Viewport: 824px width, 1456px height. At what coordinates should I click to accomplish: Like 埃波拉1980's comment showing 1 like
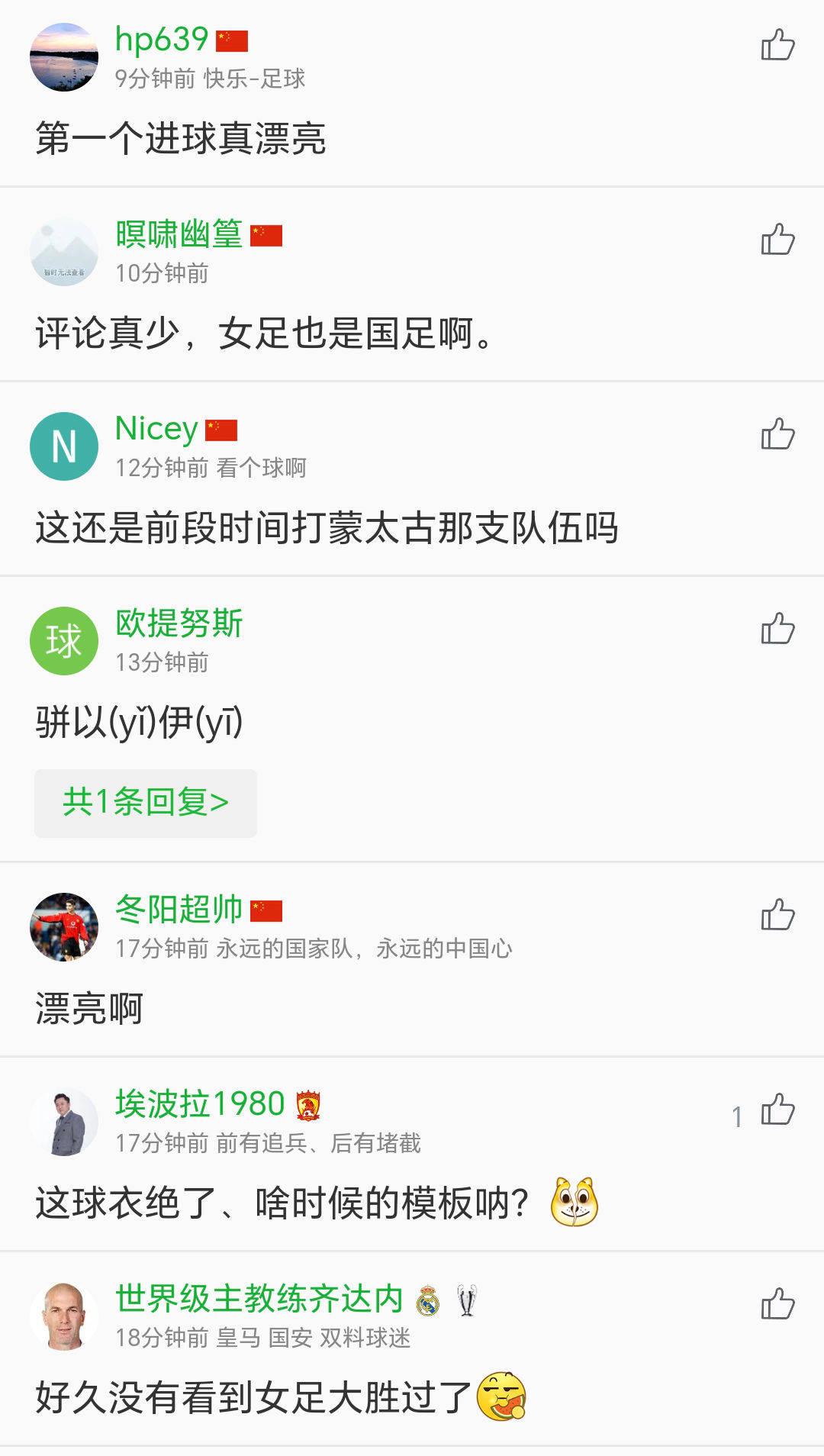pyautogui.click(x=777, y=1112)
